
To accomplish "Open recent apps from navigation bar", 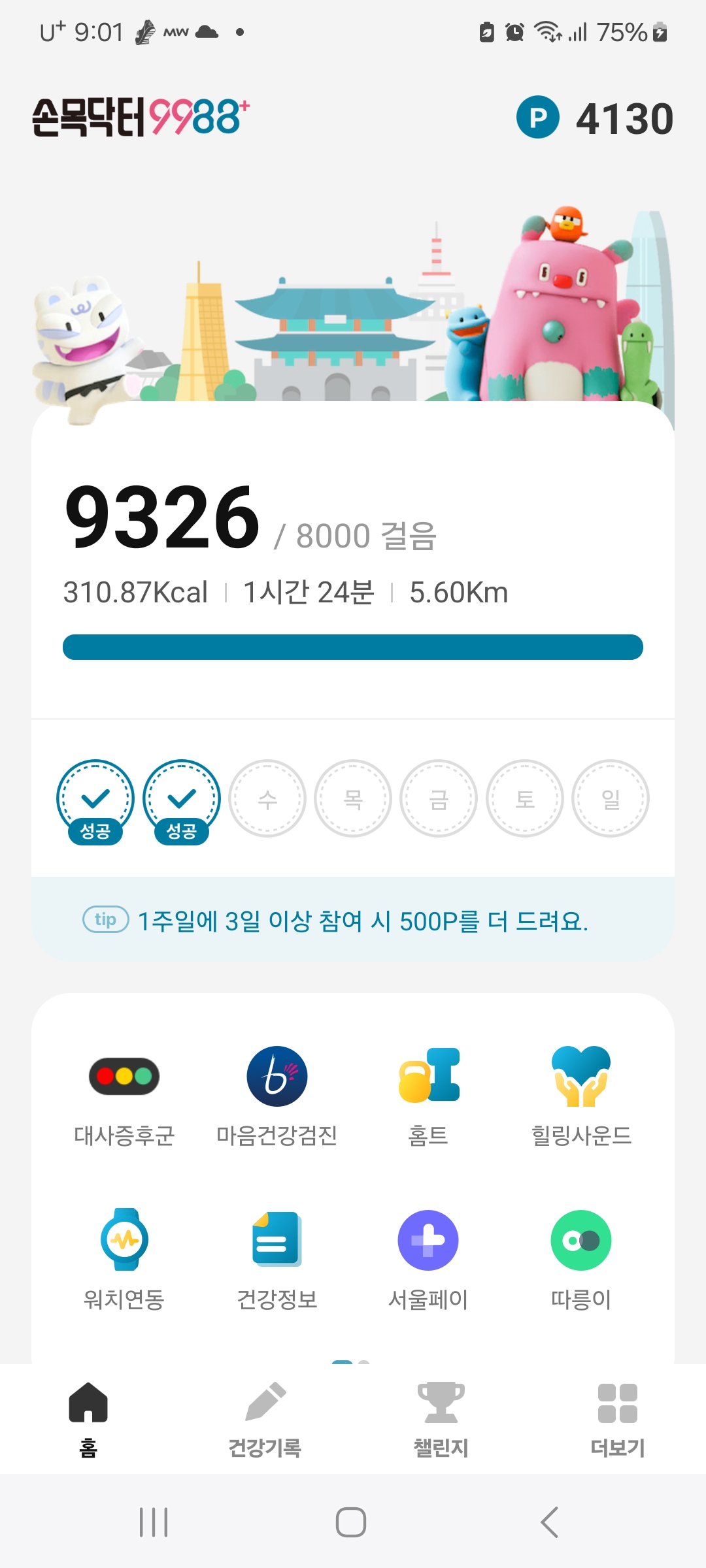I will tap(154, 1522).
